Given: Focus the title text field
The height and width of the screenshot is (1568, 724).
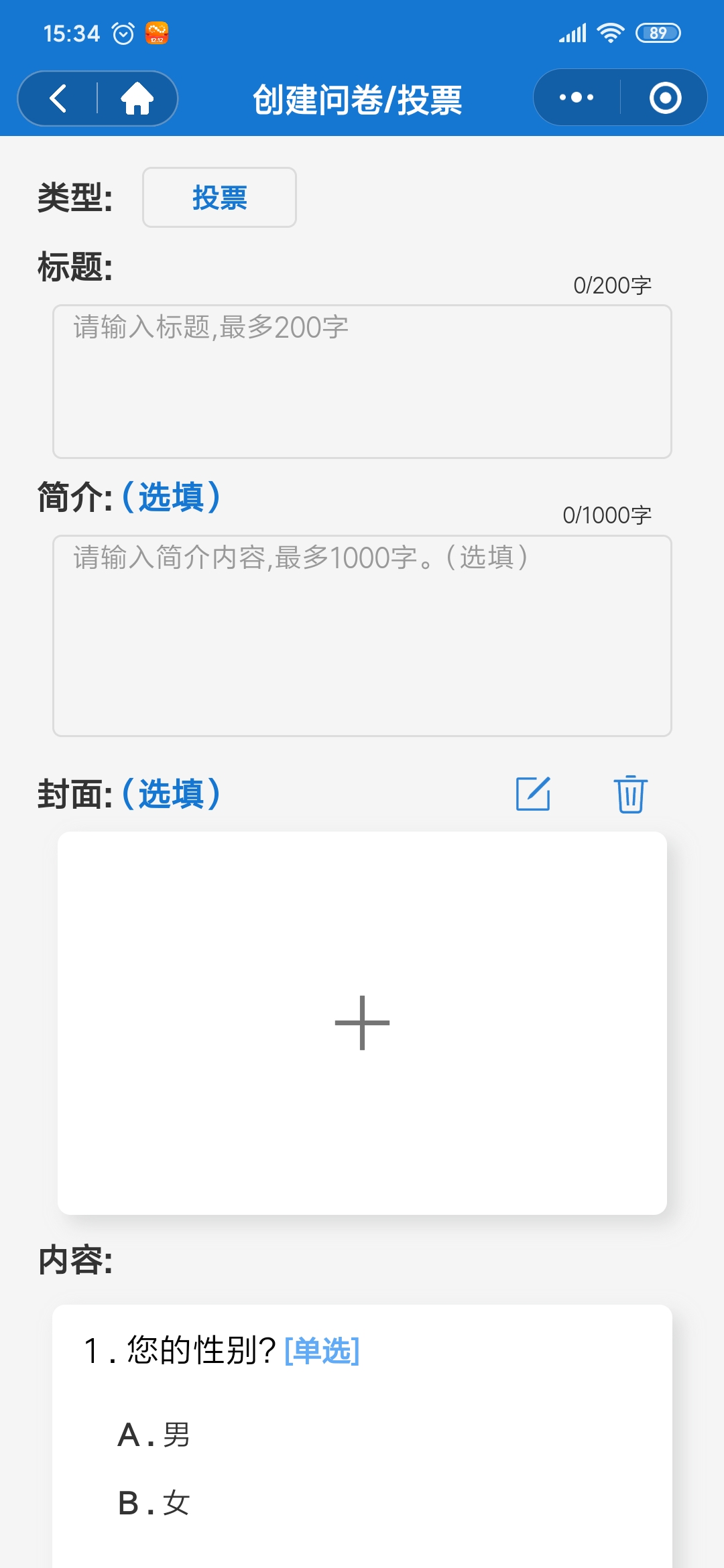Looking at the screenshot, I should (x=362, y=381).
